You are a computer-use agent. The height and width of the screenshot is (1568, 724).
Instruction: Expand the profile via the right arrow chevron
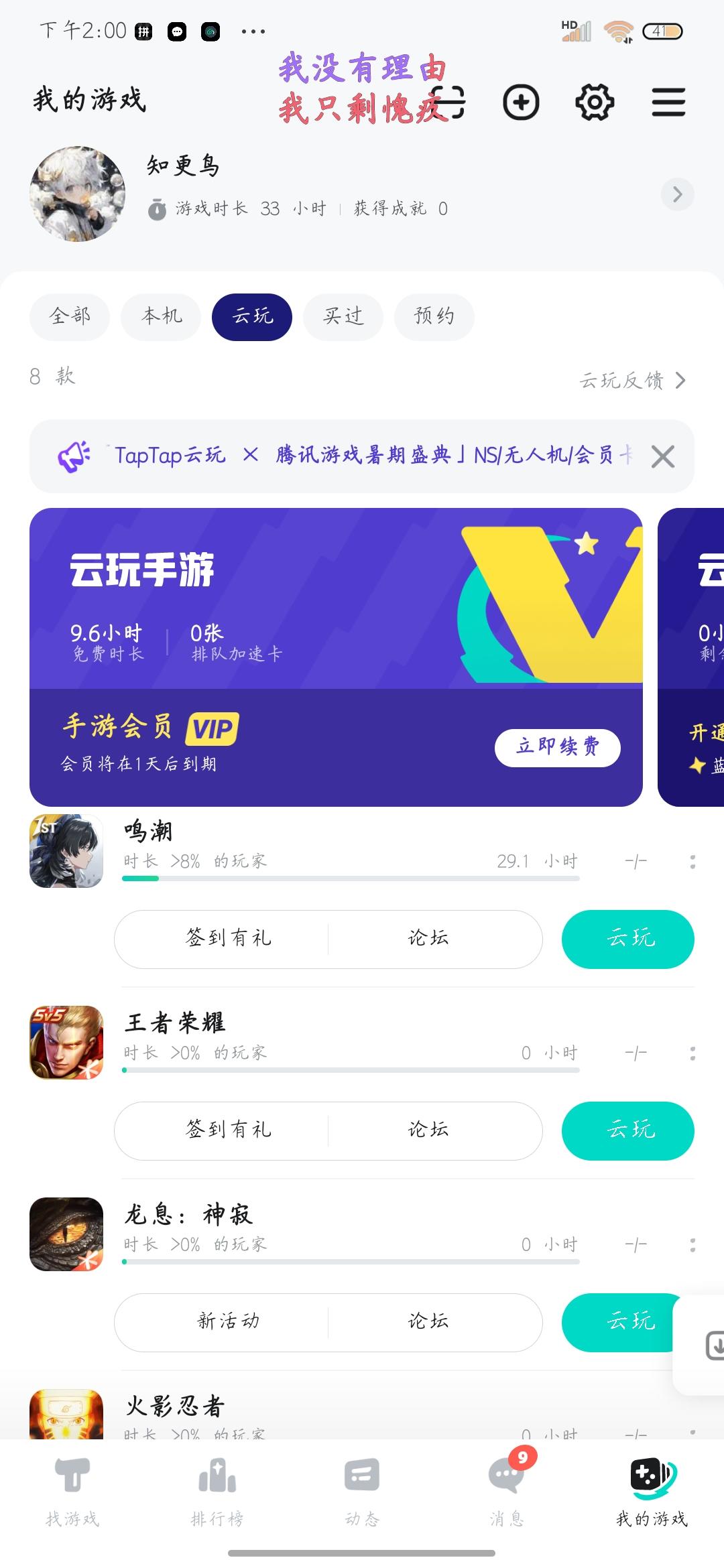pyautogui.click(x=677, y=194)
